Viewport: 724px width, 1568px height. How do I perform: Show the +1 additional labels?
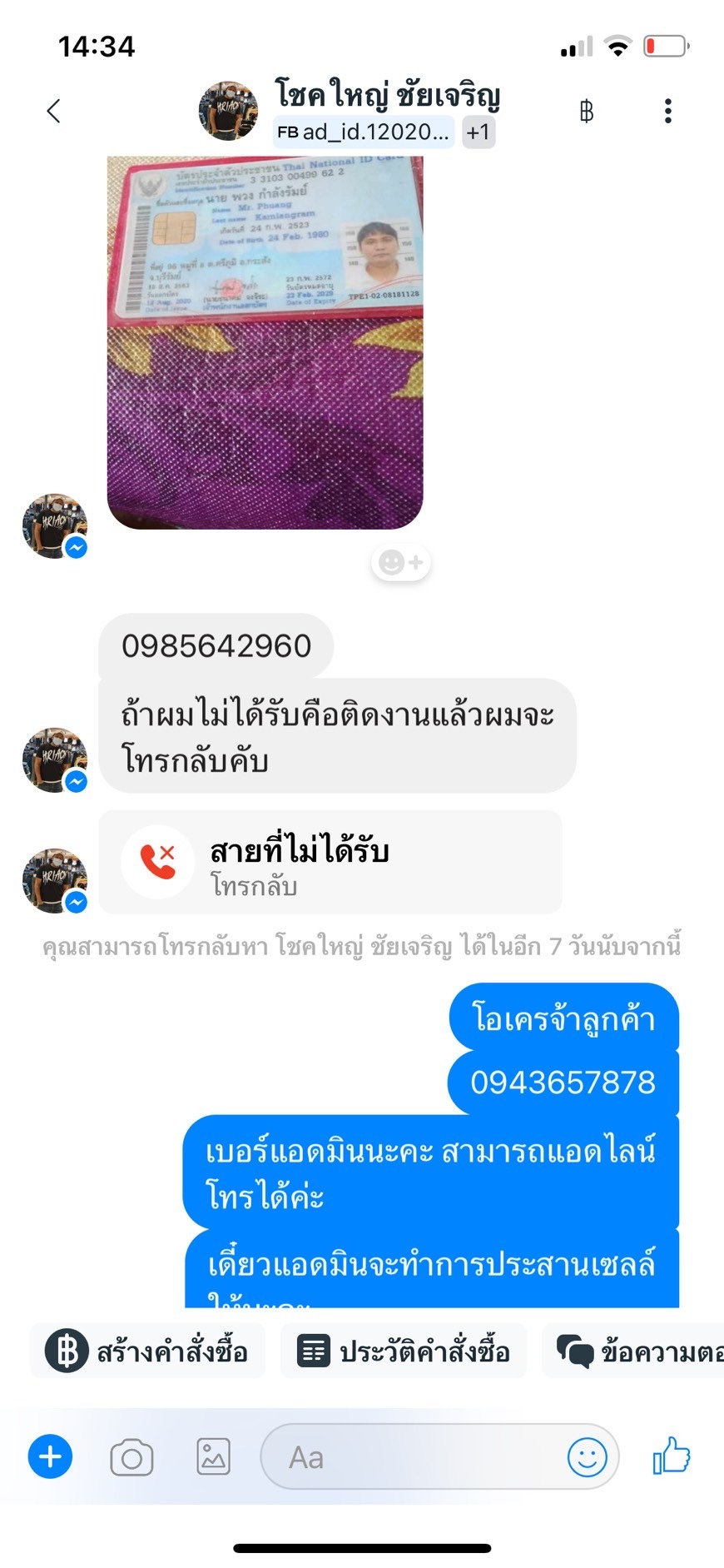point(479,132)
